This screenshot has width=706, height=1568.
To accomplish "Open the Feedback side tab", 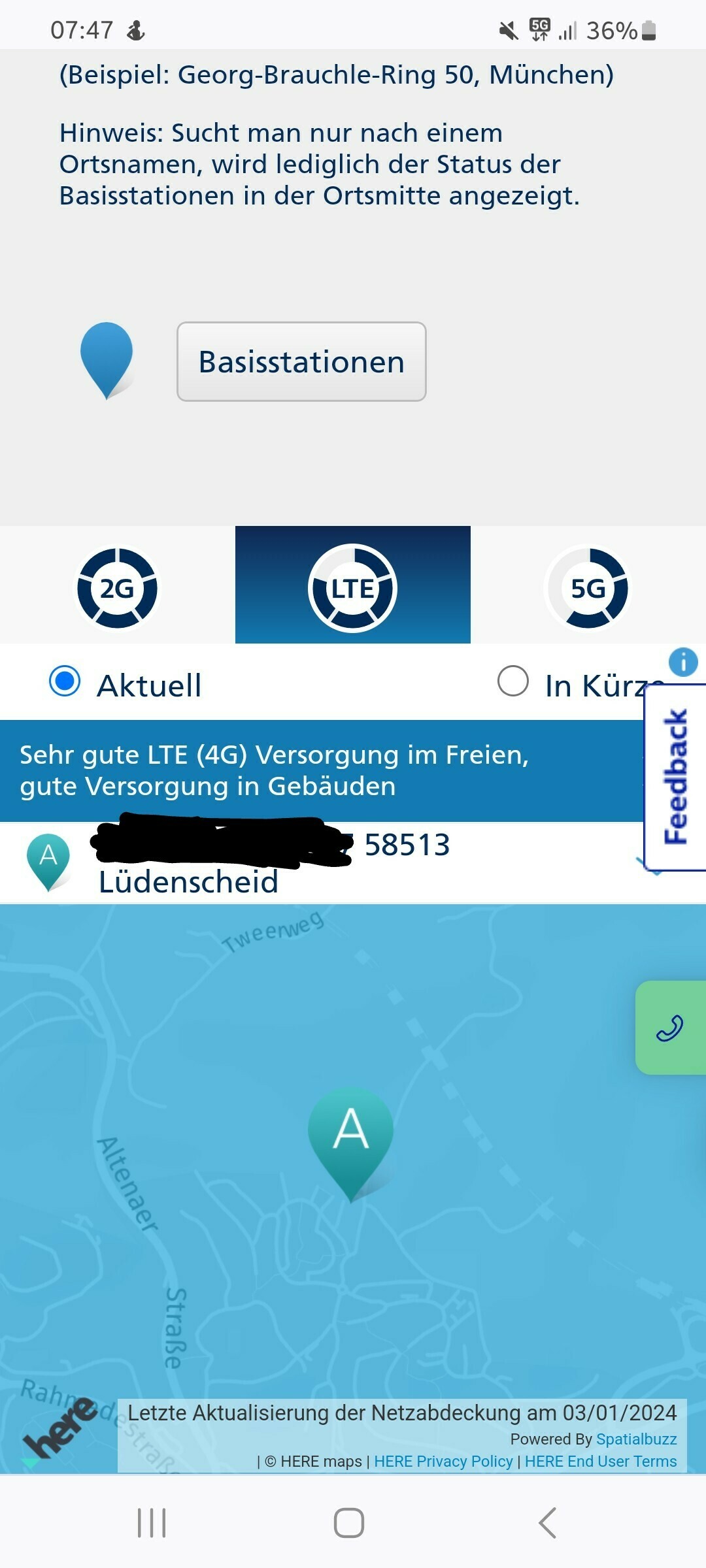I will coord(676,777).
